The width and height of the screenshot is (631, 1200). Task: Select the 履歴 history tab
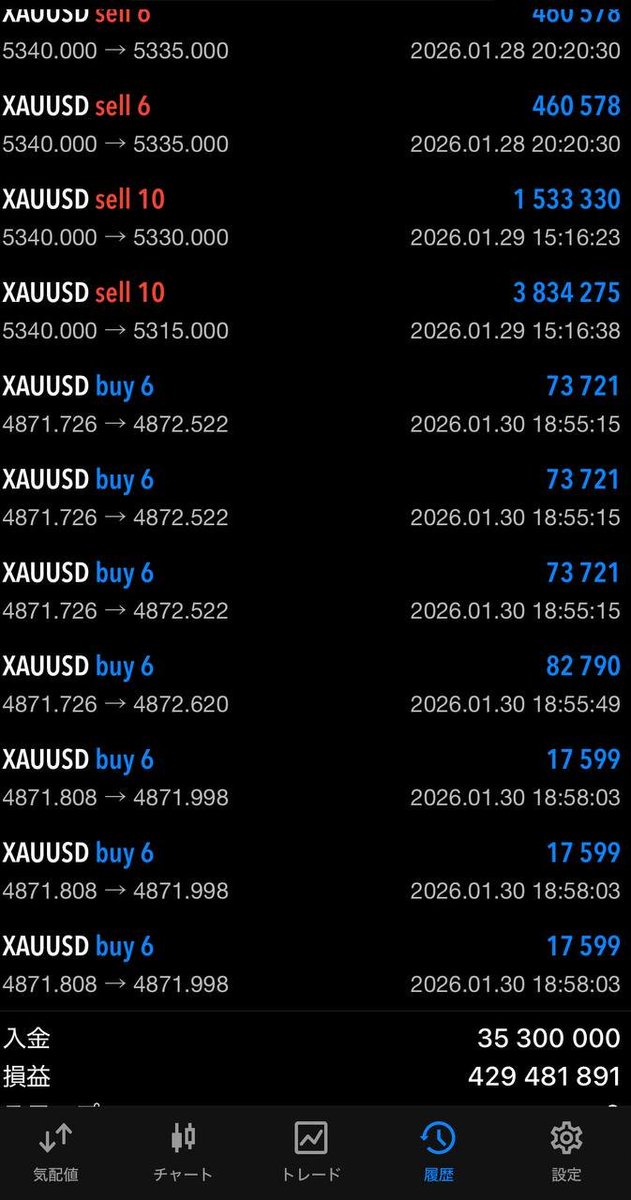tap(438, 1151)
